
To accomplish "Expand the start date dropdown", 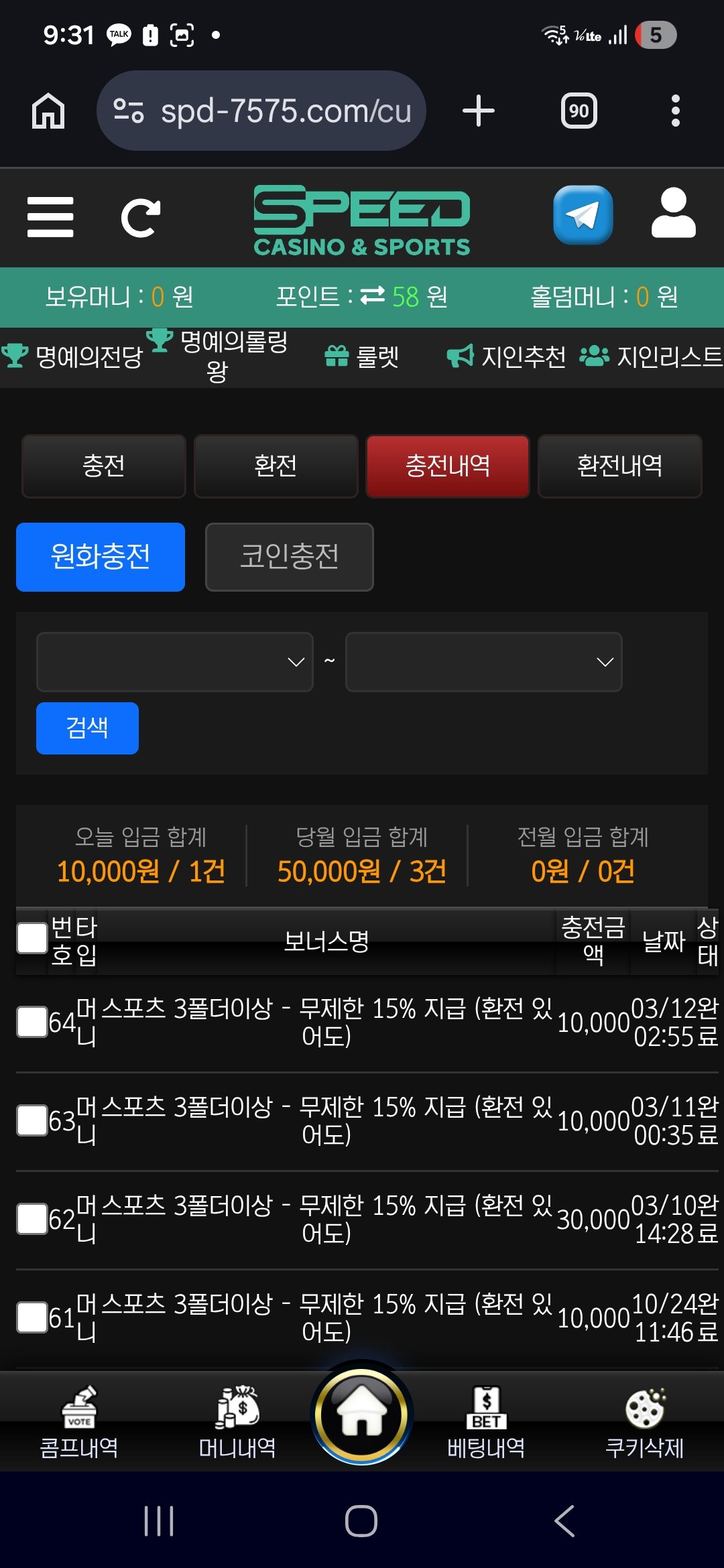I will [x=175, y=662].
